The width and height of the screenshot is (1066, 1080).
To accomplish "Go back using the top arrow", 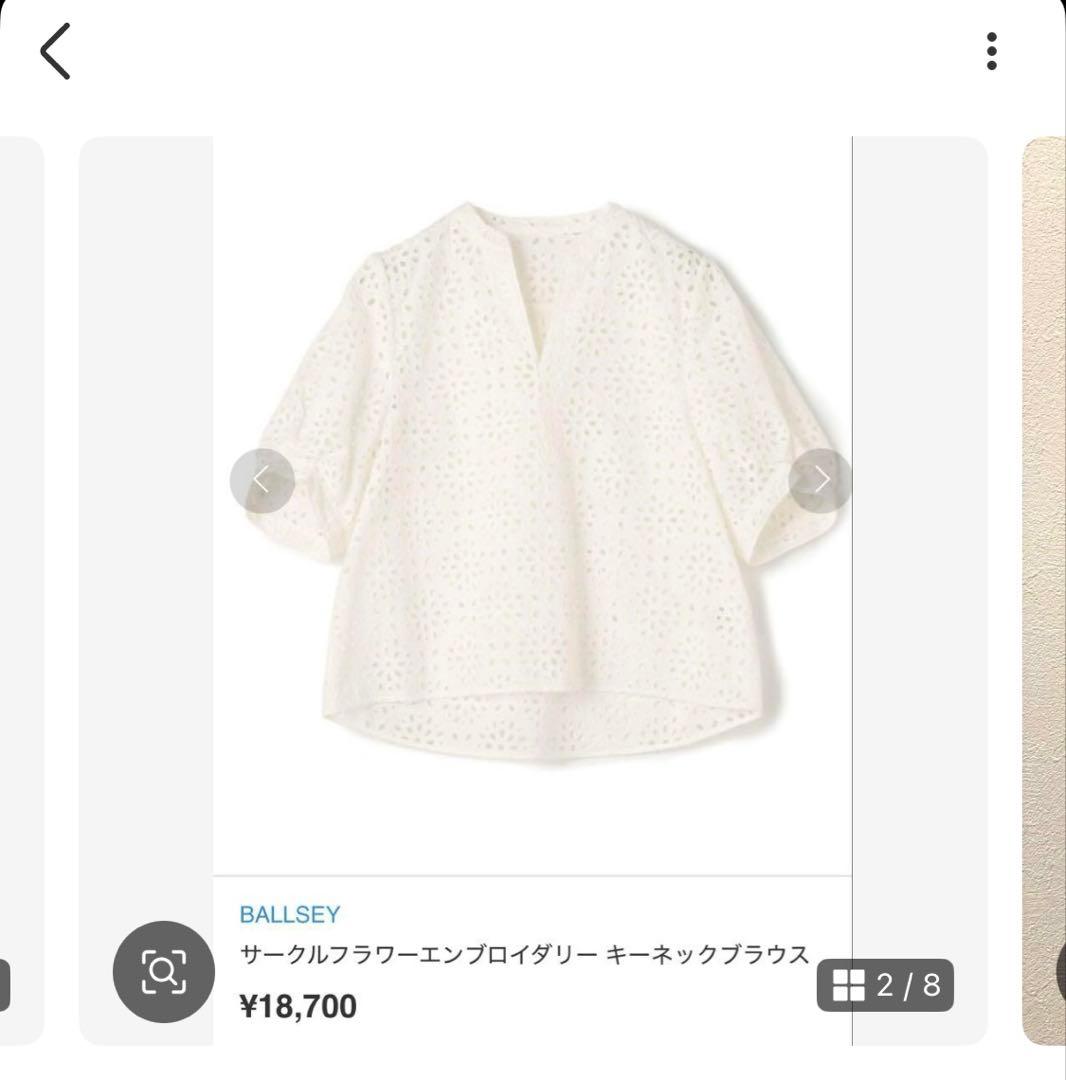I will coord(55,51).
